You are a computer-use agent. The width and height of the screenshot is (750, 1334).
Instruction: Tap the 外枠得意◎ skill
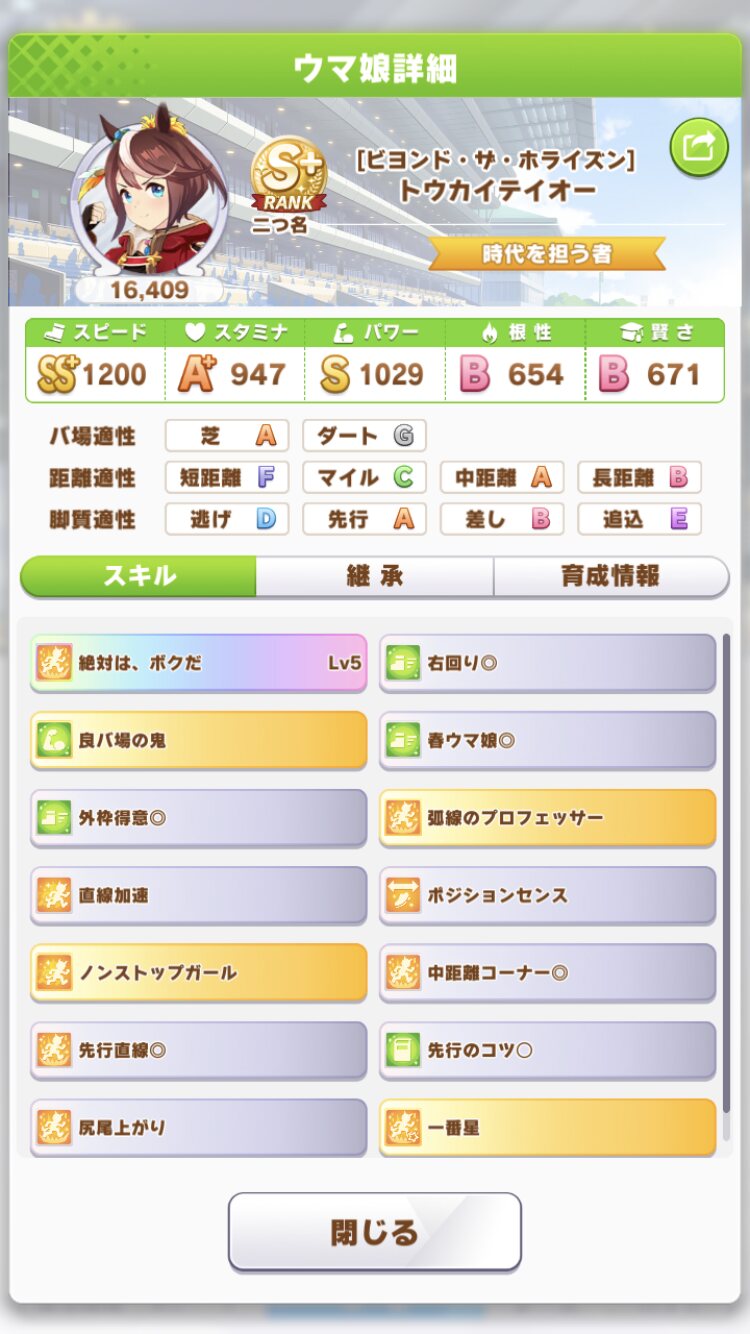198,818
